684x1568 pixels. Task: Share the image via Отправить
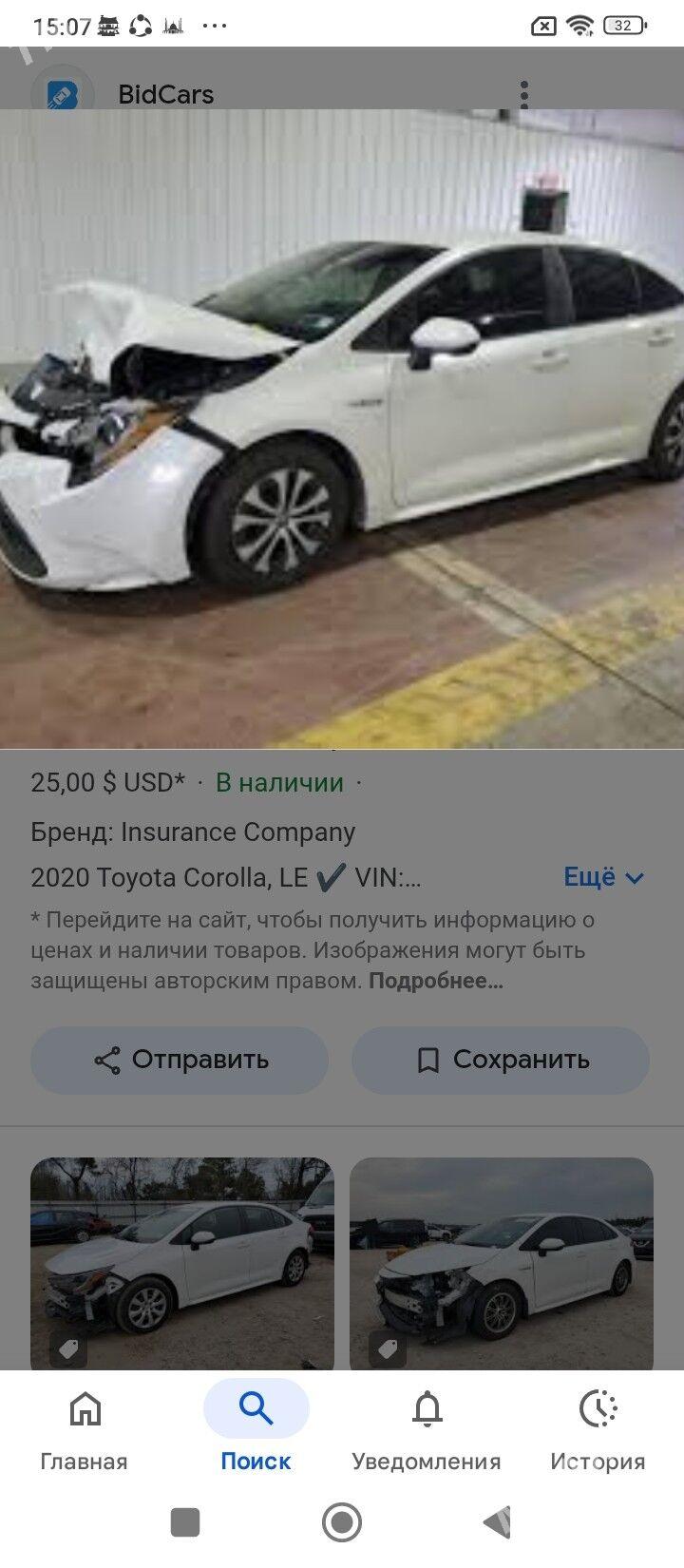pos(180,1060)
